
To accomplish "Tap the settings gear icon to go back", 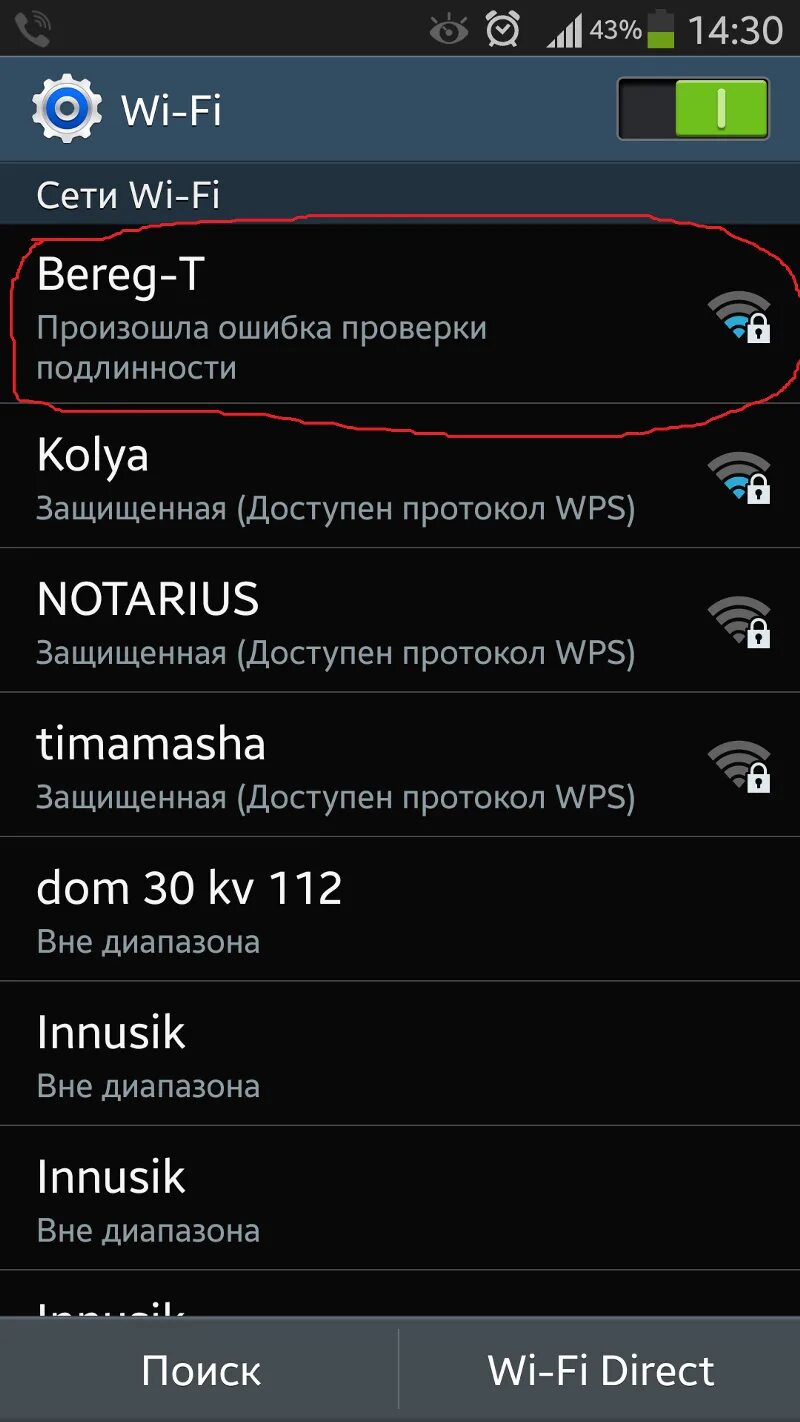I will [x=66, y=109].
